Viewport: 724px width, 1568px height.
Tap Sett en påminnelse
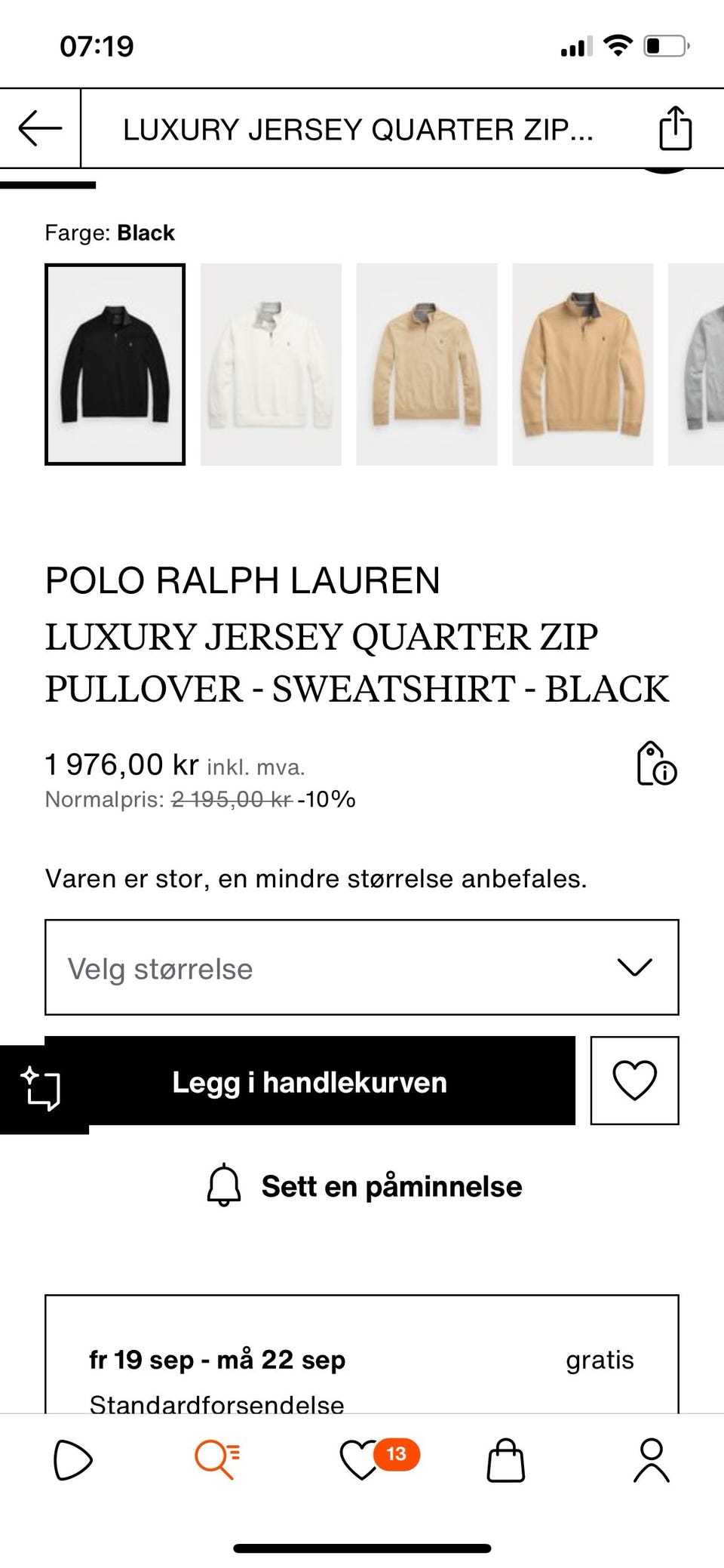[391, 1185]
